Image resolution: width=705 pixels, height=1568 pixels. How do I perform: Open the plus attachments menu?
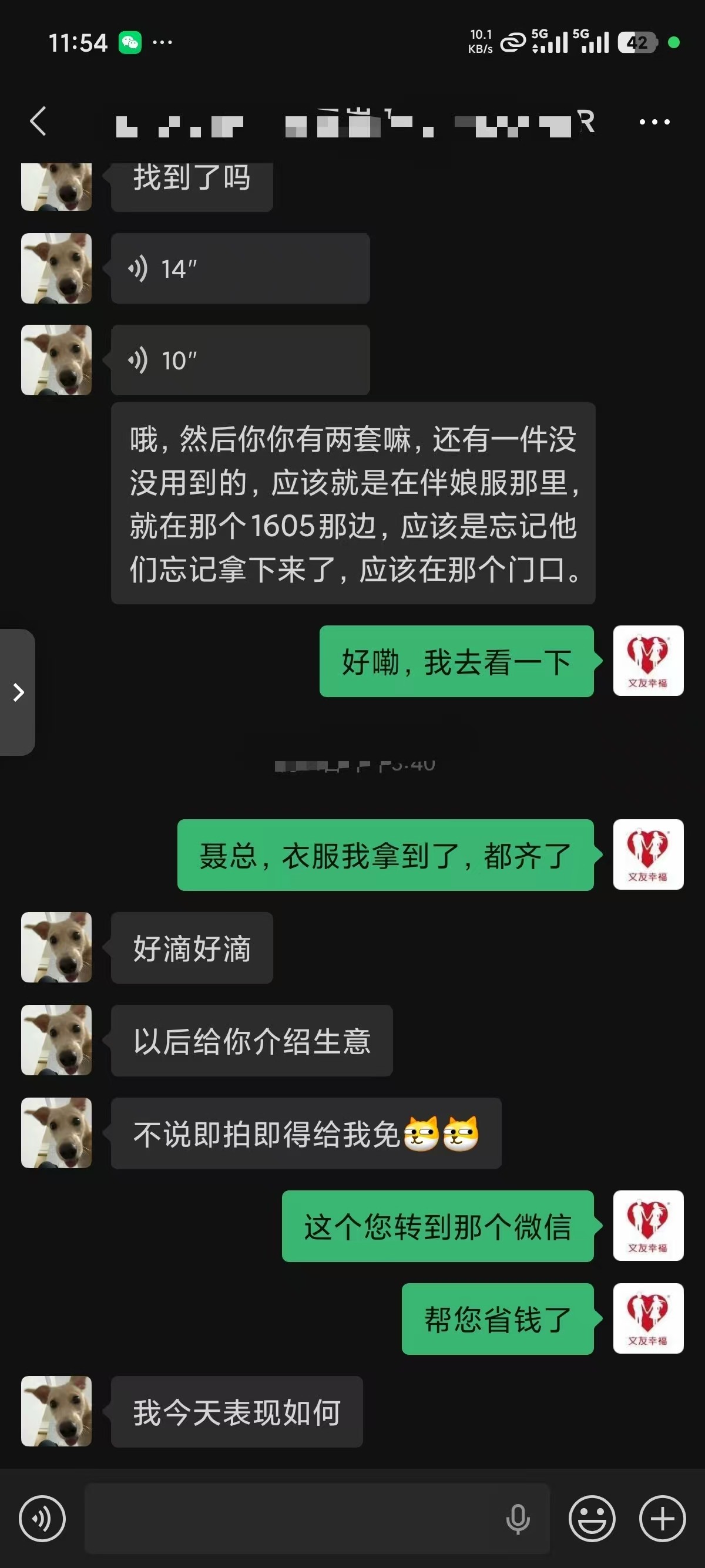662,1519
